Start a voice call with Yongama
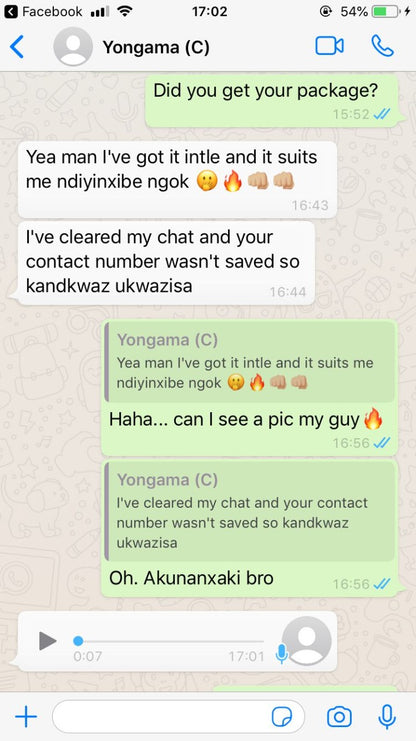This screenshot has height=741, width=416. click(x=382, y=46)
